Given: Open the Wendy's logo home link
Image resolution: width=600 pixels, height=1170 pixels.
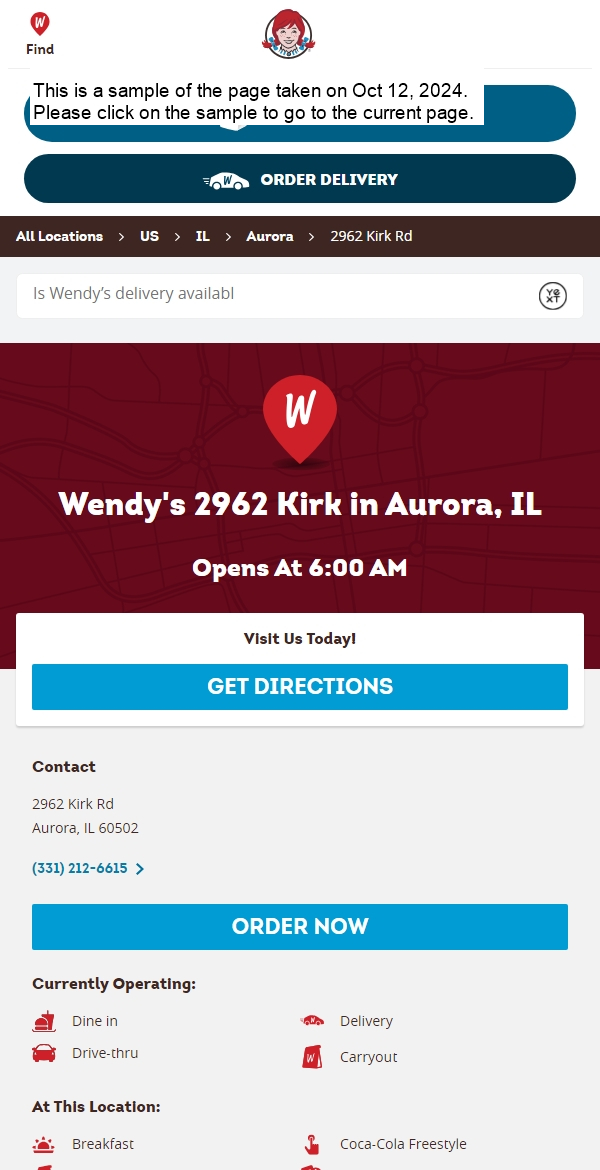Looking at the screenshot, I should coord(288,35).
